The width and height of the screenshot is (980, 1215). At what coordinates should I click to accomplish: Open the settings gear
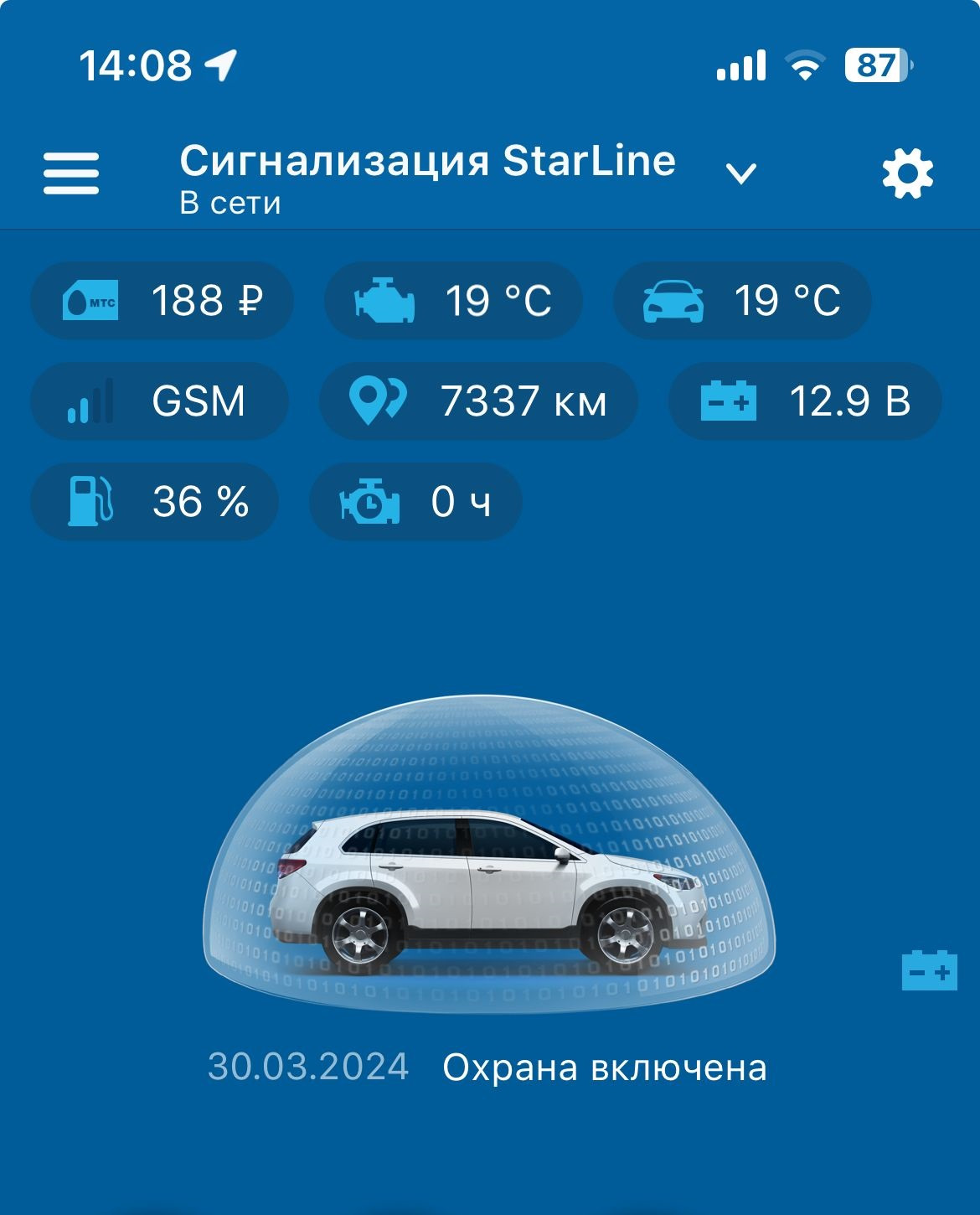coord(907,173)
